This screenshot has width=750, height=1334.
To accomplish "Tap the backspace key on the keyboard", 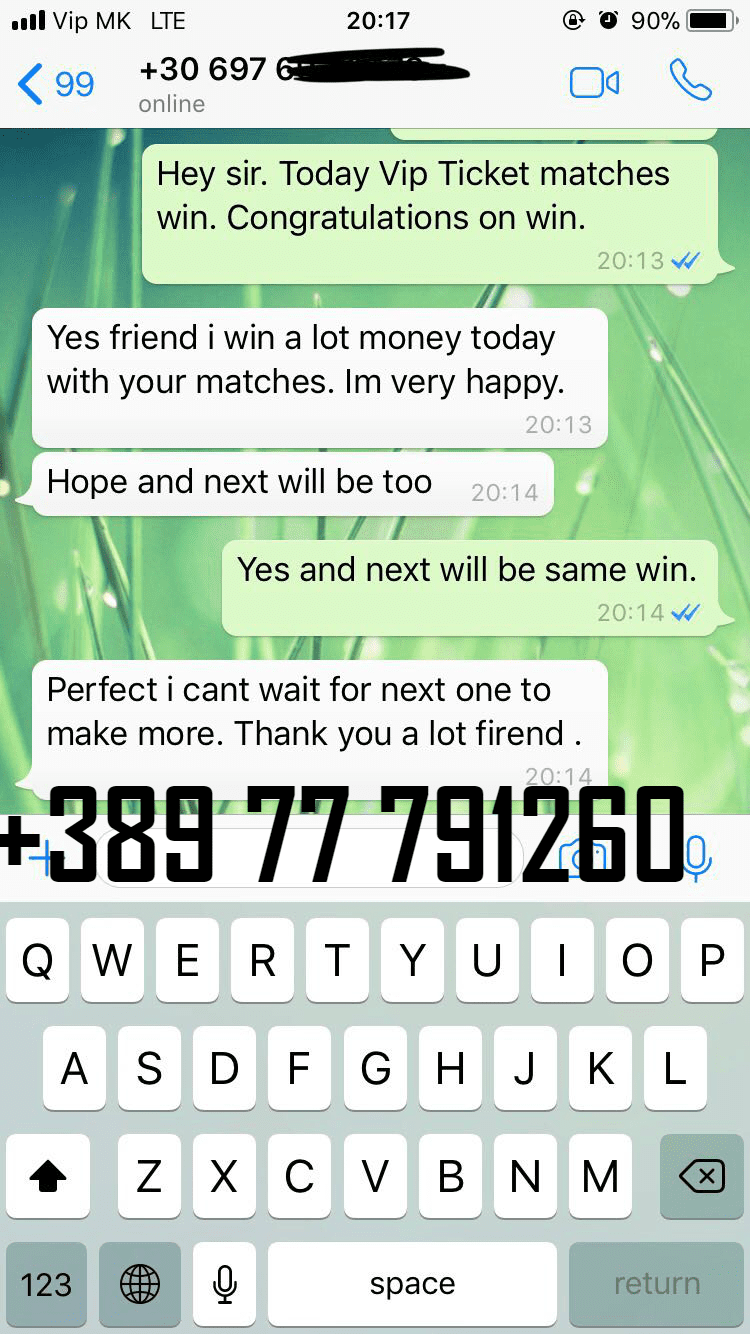I will click(701, 1176).
